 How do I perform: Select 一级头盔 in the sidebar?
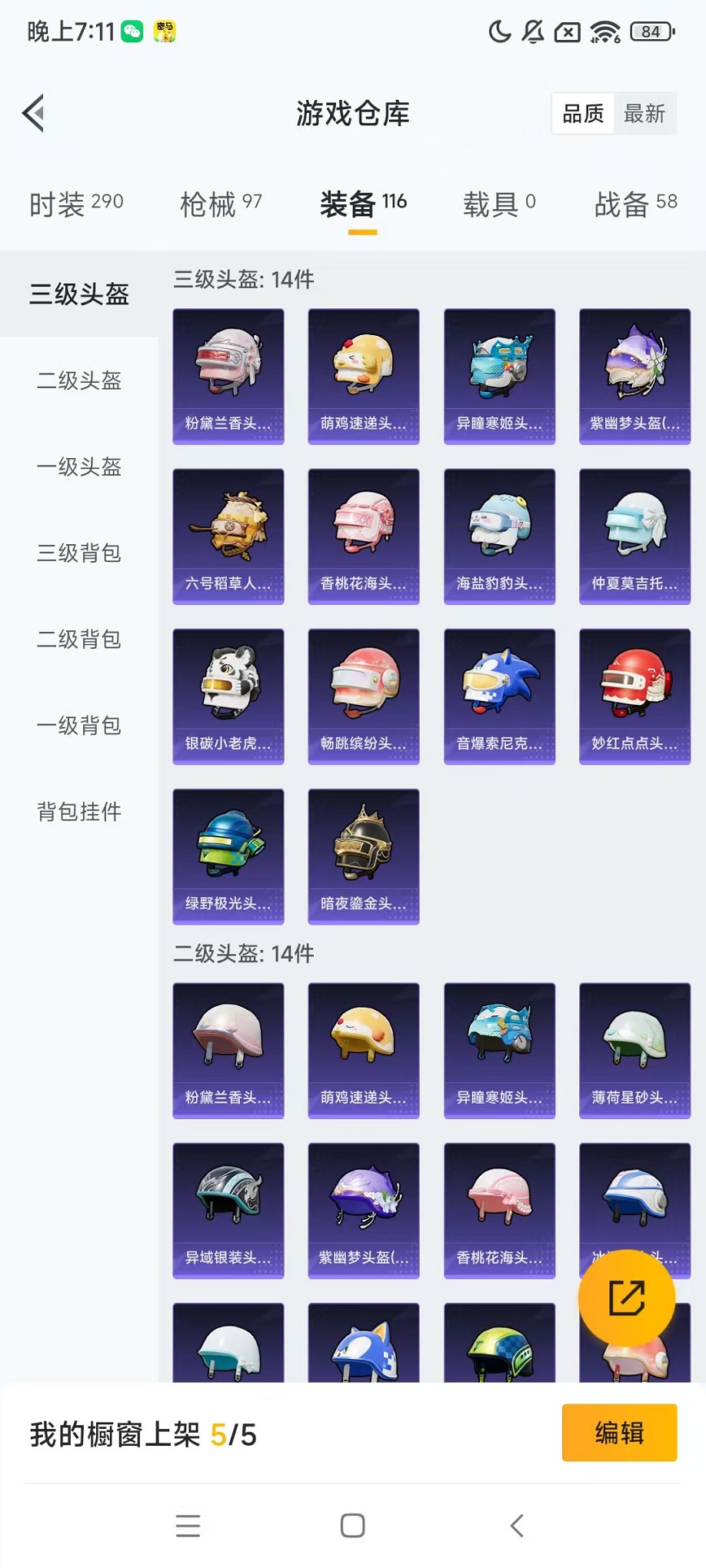79,467
